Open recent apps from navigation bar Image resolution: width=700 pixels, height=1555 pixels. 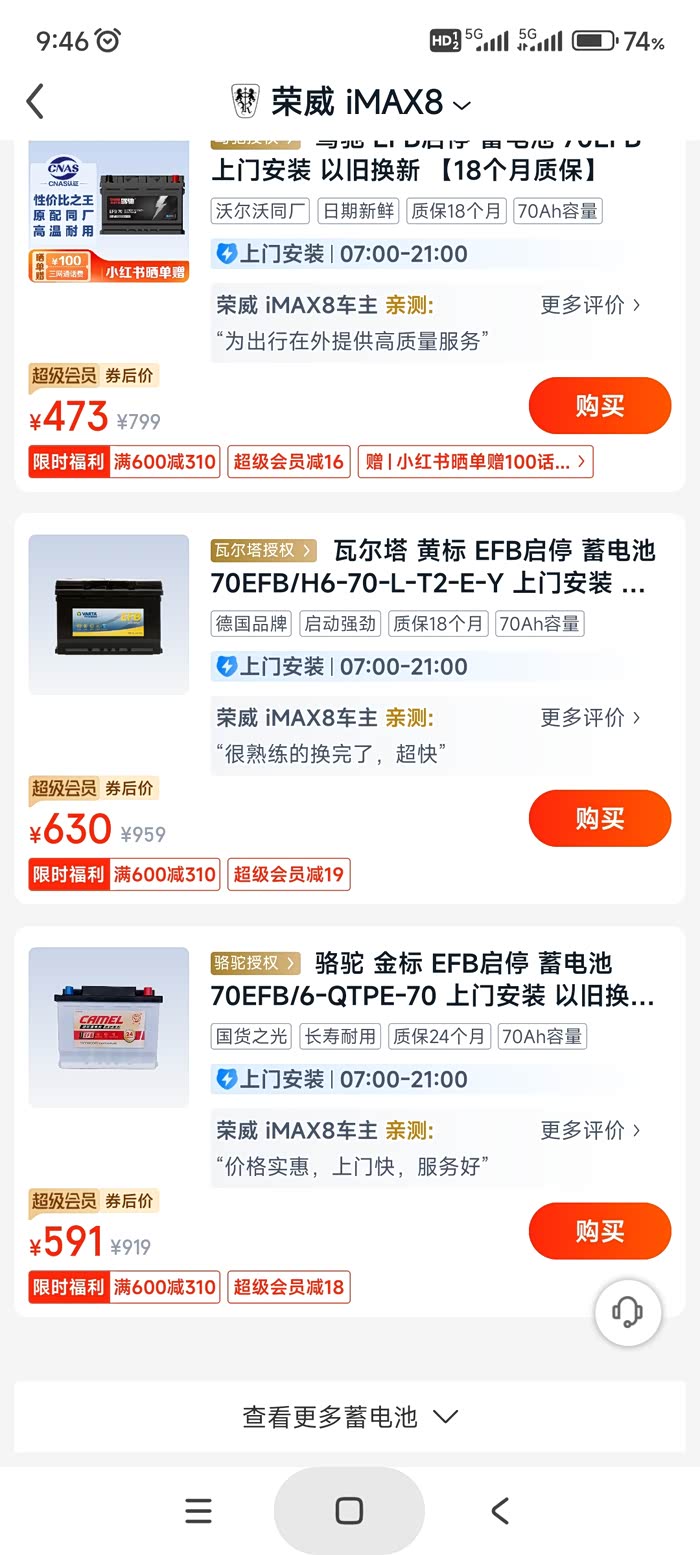(x=199, y=1510)
